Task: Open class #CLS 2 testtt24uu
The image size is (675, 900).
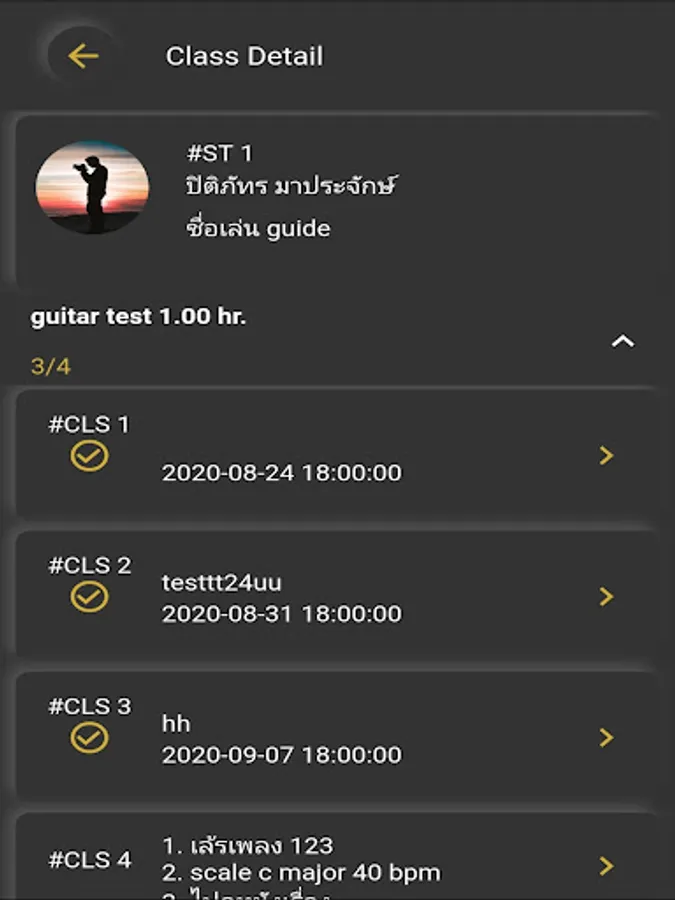Action: [x=337, y=595]
